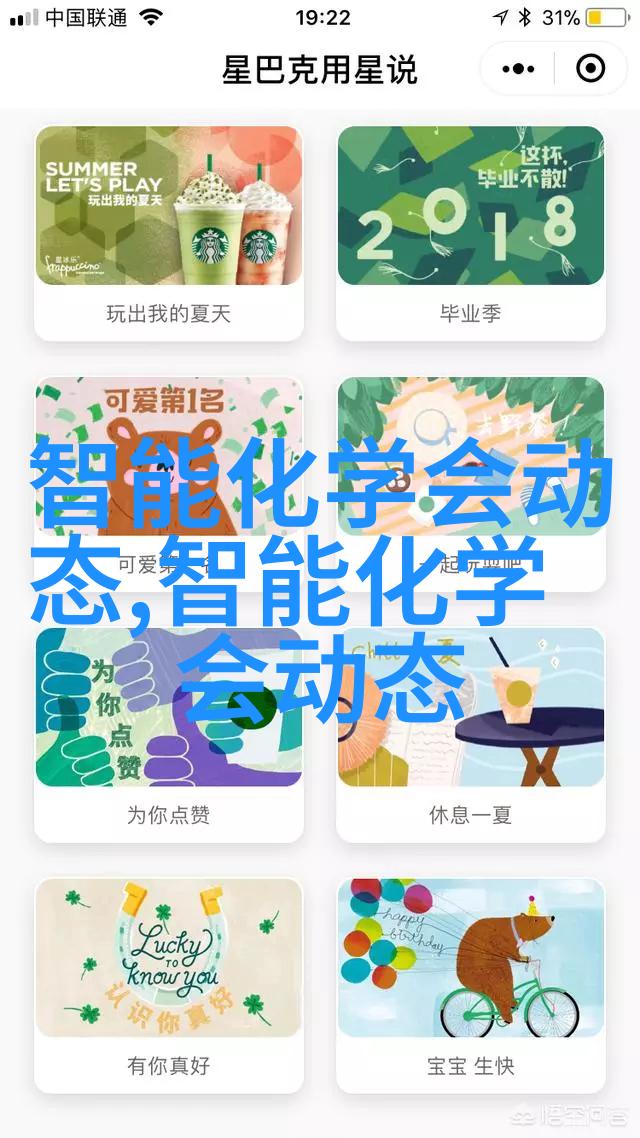Open the 休息一夏 card

[471, 734]
